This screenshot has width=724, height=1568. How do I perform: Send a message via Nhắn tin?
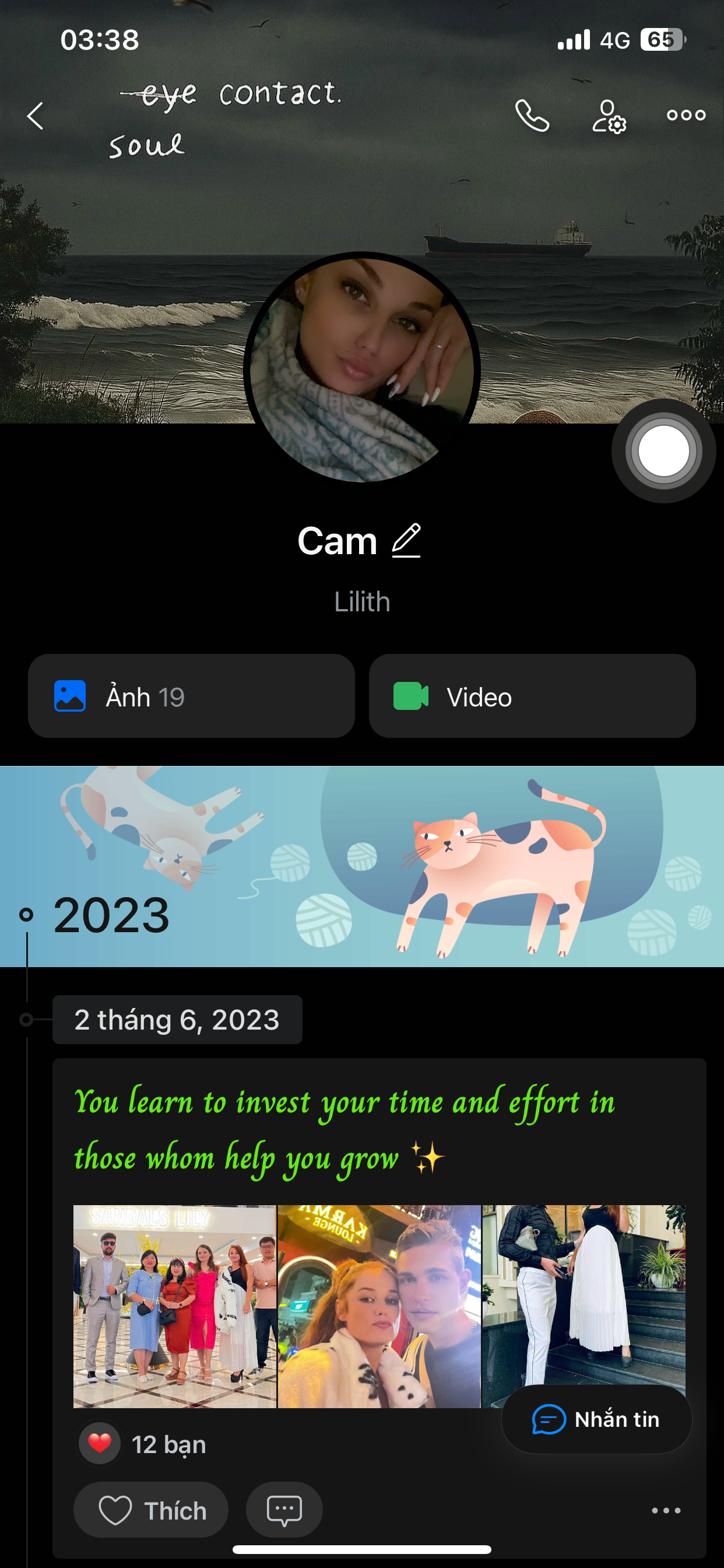[596, 1419]
